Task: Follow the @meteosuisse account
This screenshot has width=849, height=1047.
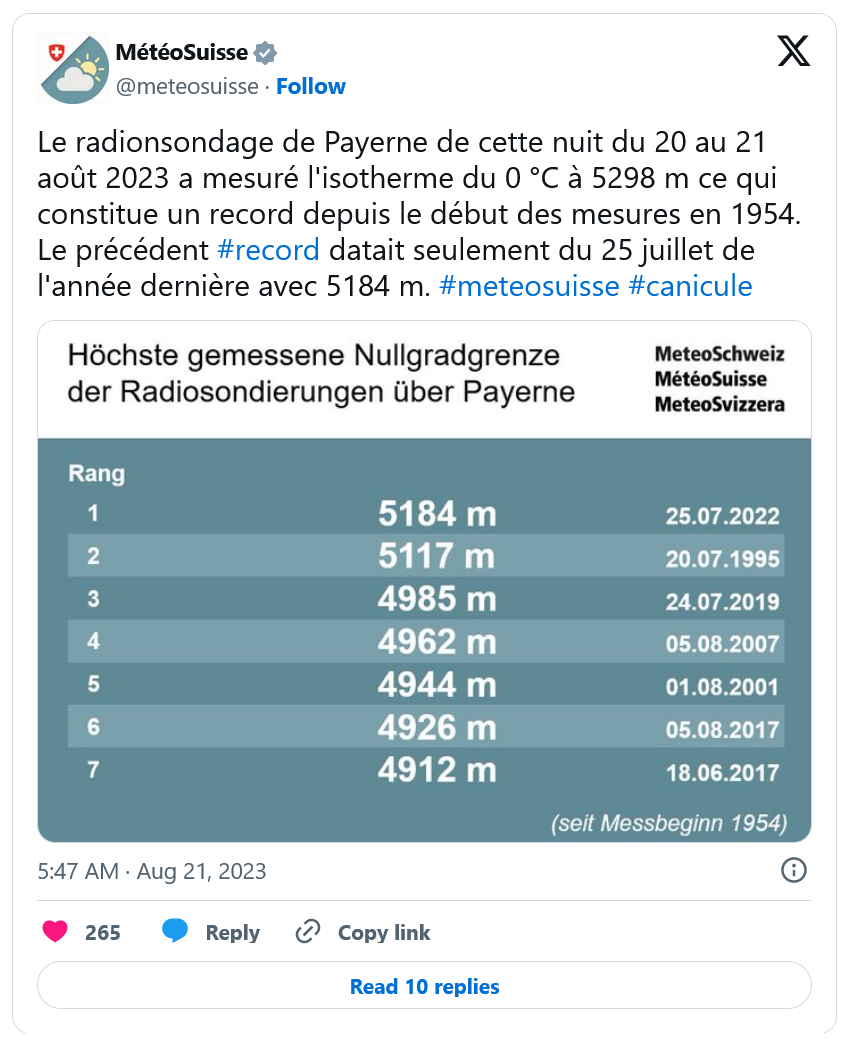Action: [311, 86]
